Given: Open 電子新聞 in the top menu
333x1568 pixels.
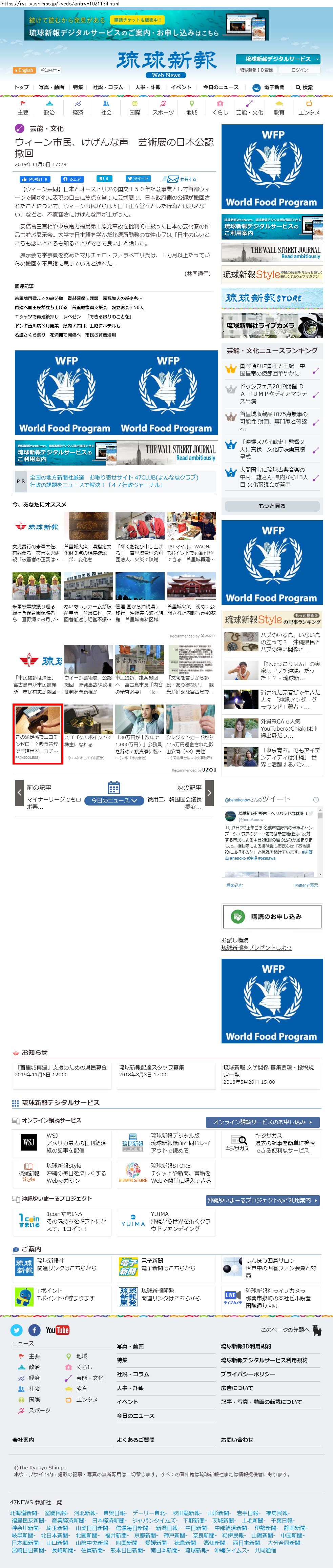Looking at the screenshot, I should (x=269, y=87).
